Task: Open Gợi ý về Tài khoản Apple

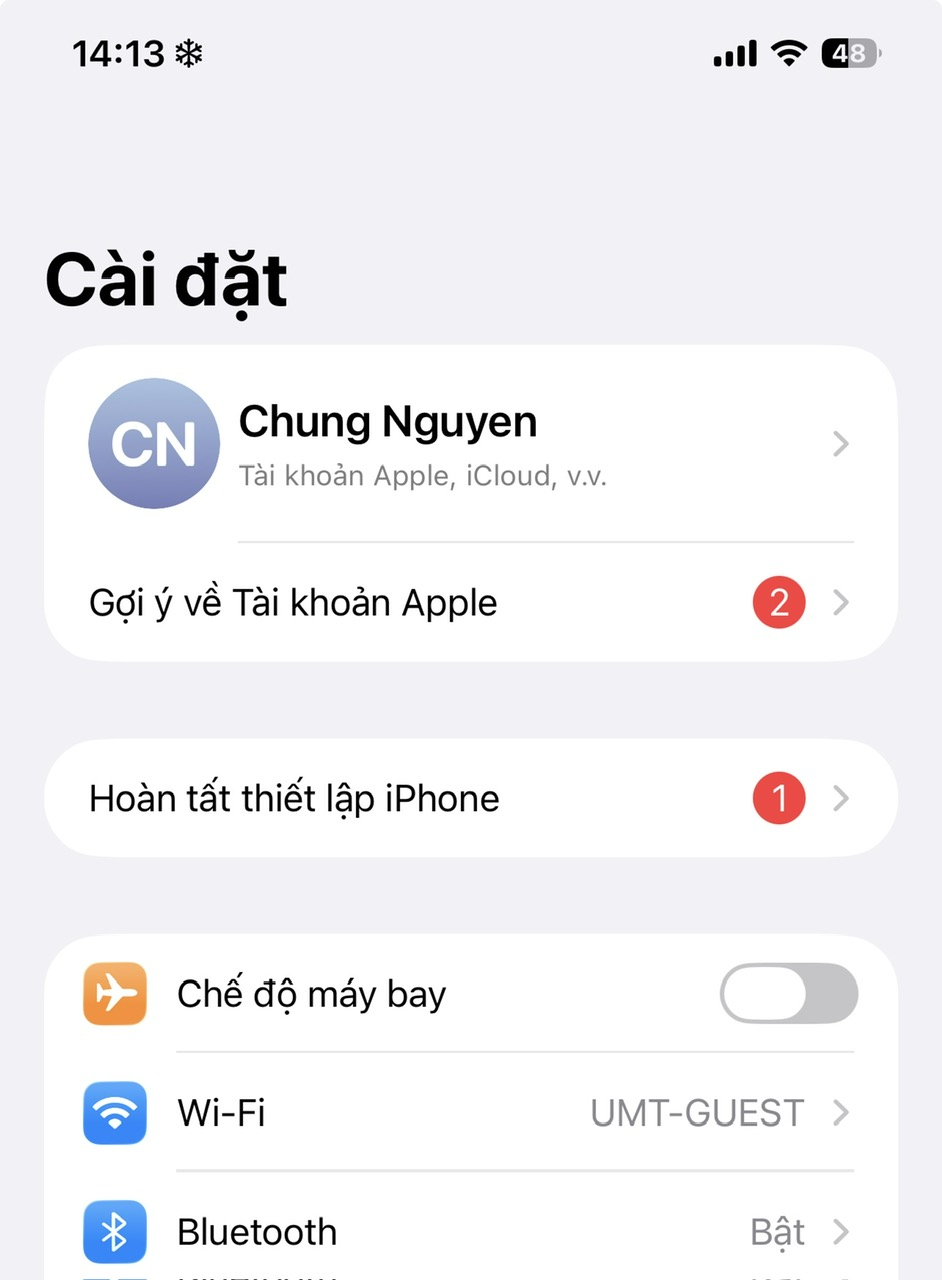Action: [470, 603]
